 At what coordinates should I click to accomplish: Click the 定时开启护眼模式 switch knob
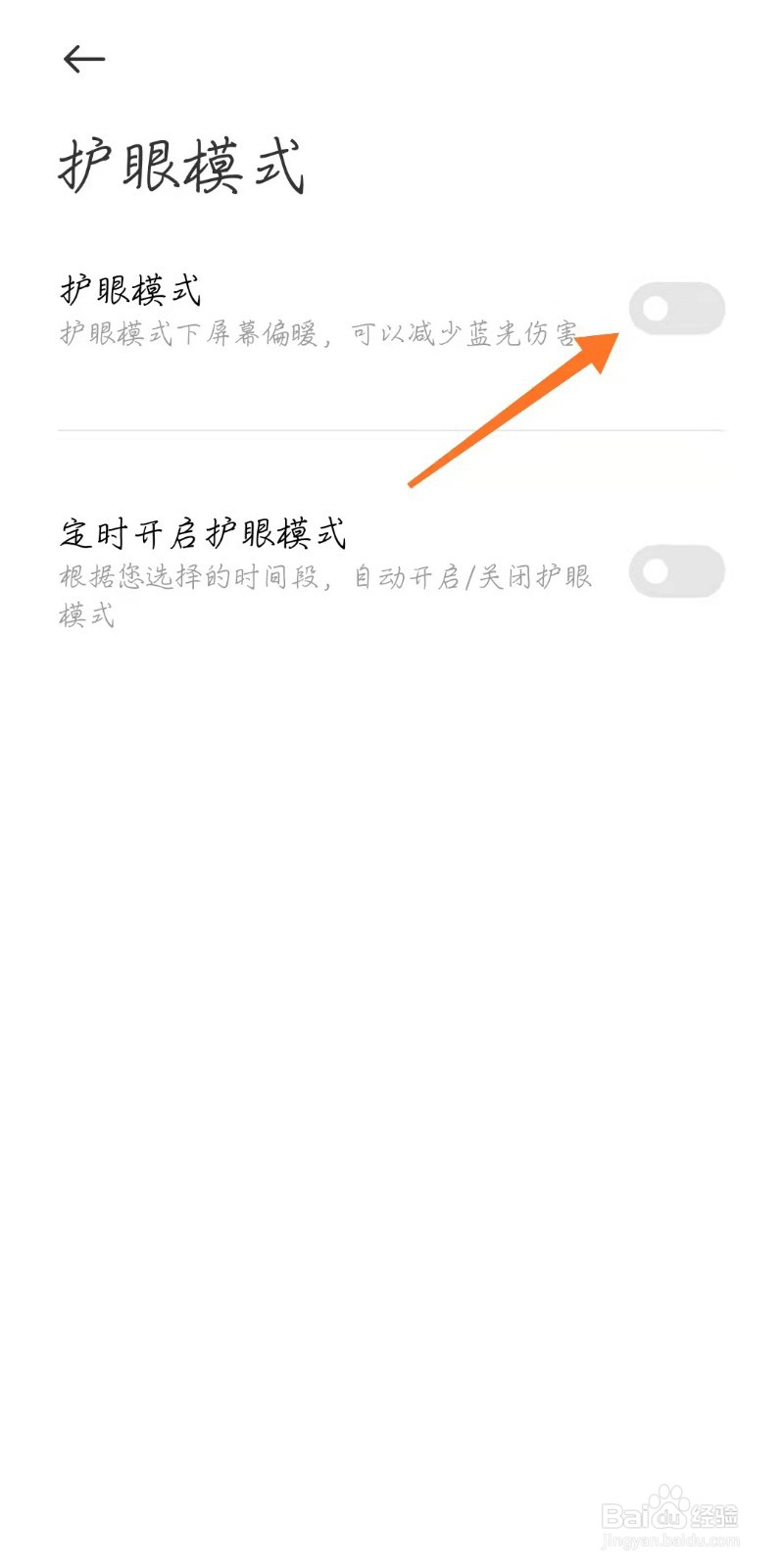pos(655,570)
